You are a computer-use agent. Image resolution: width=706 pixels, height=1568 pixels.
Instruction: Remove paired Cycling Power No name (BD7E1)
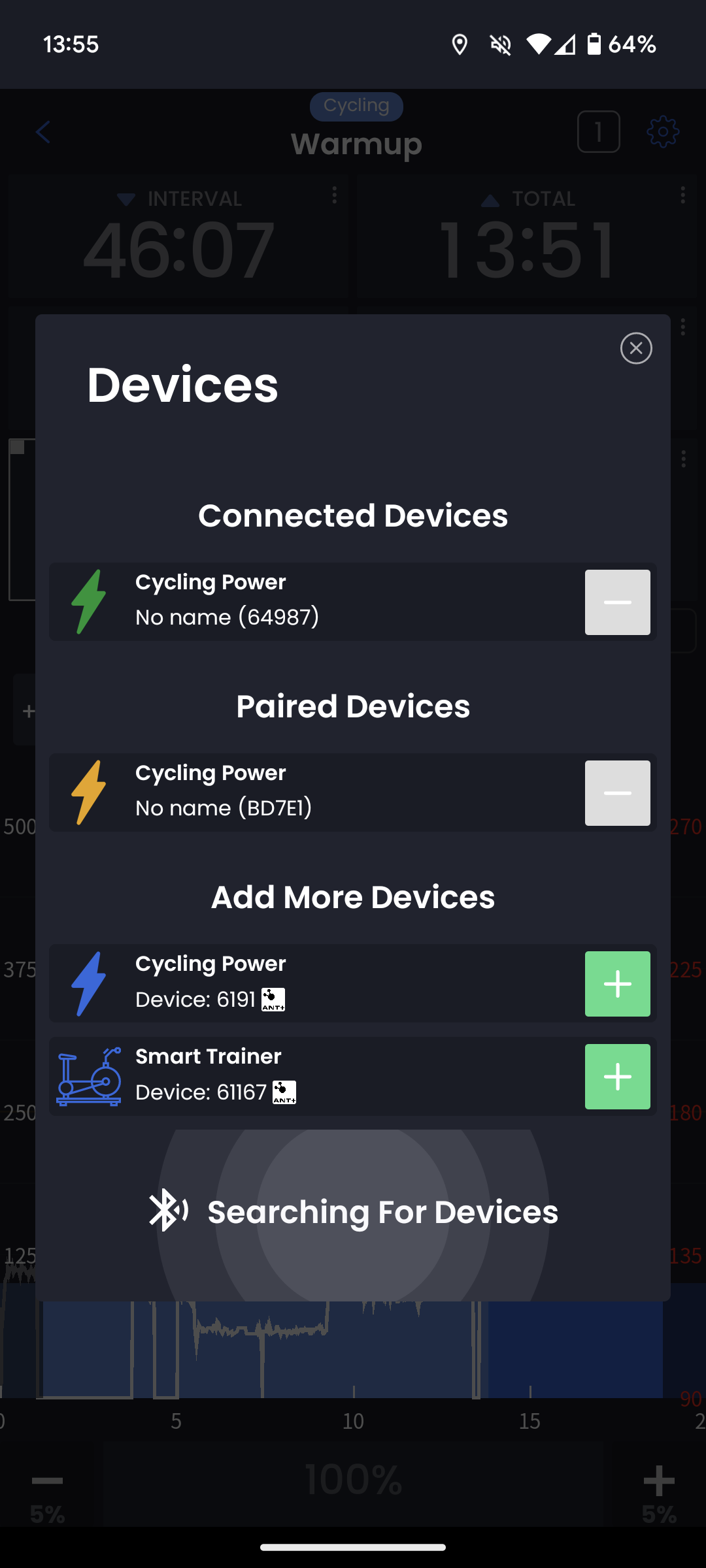[617, 793]
